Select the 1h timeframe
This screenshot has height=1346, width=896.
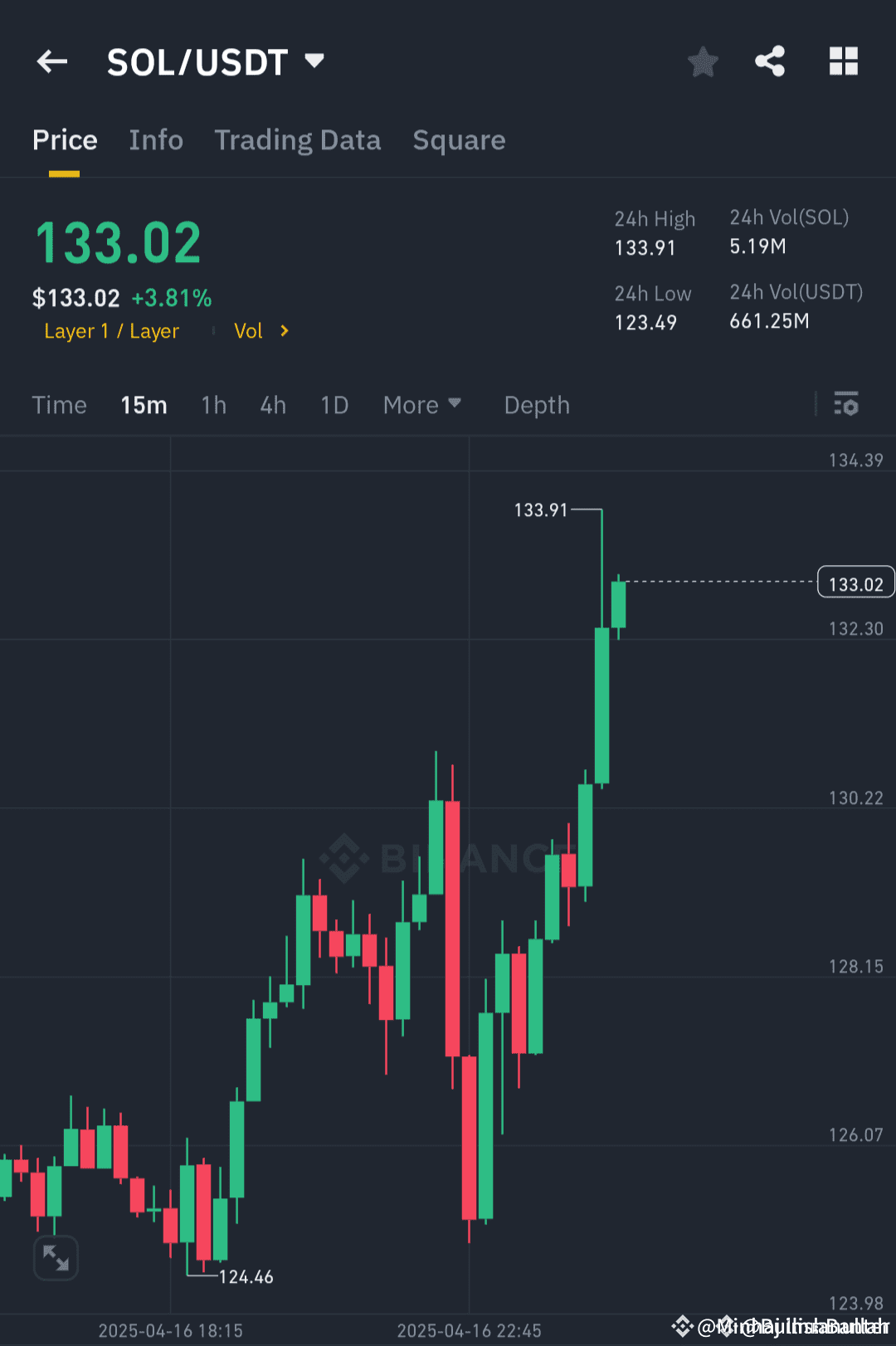213,405
